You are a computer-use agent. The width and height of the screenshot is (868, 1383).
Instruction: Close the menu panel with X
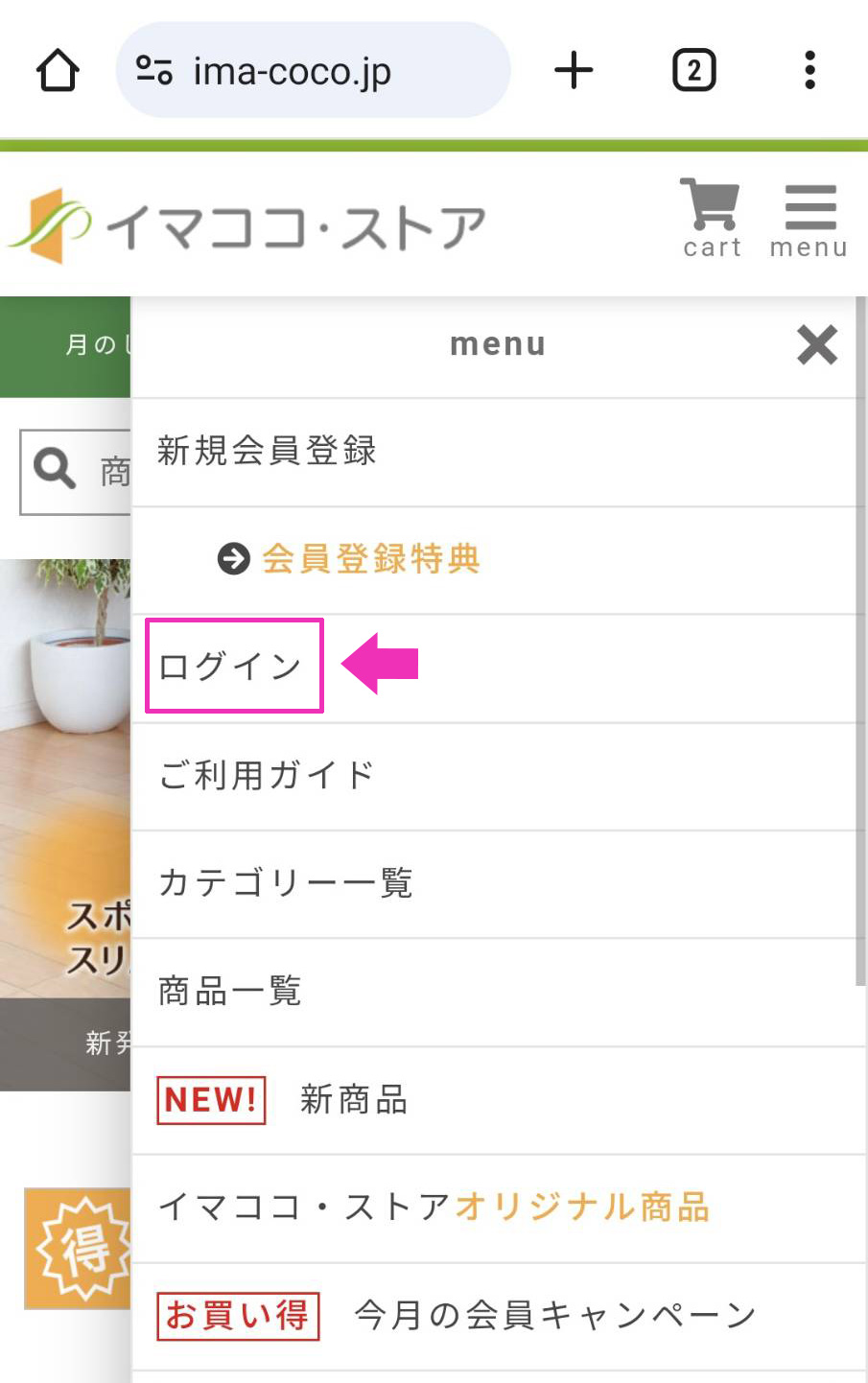coord(817,344)
